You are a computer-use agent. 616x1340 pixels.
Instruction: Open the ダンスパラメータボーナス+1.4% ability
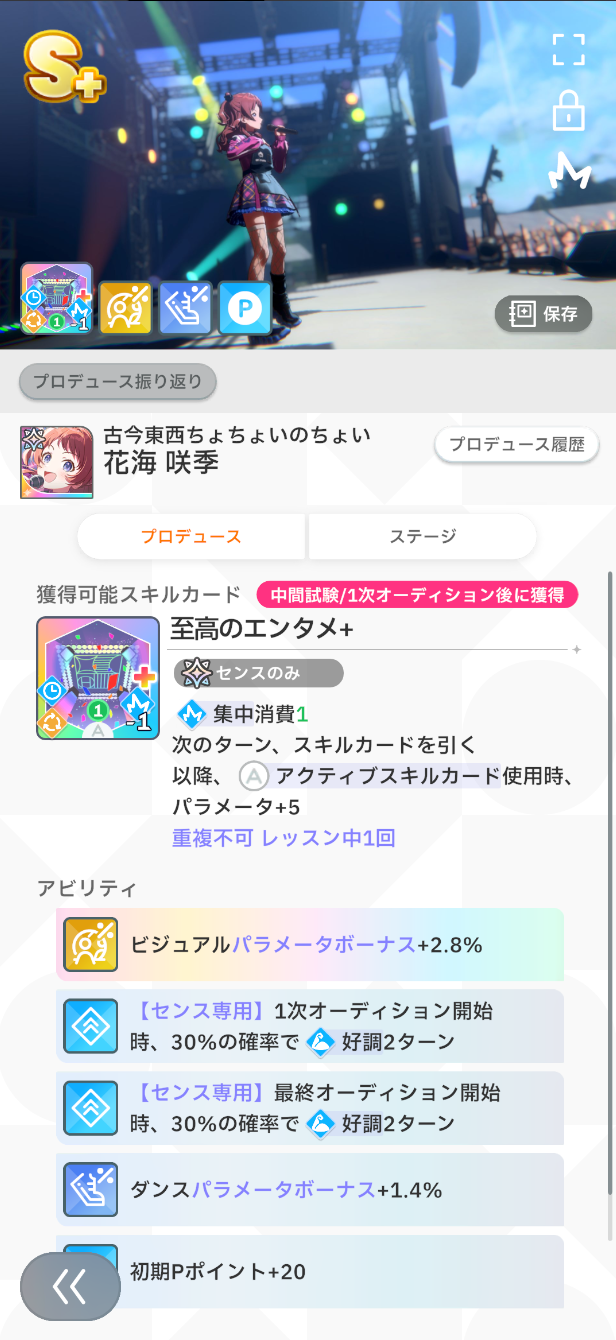pos(310,1189)
